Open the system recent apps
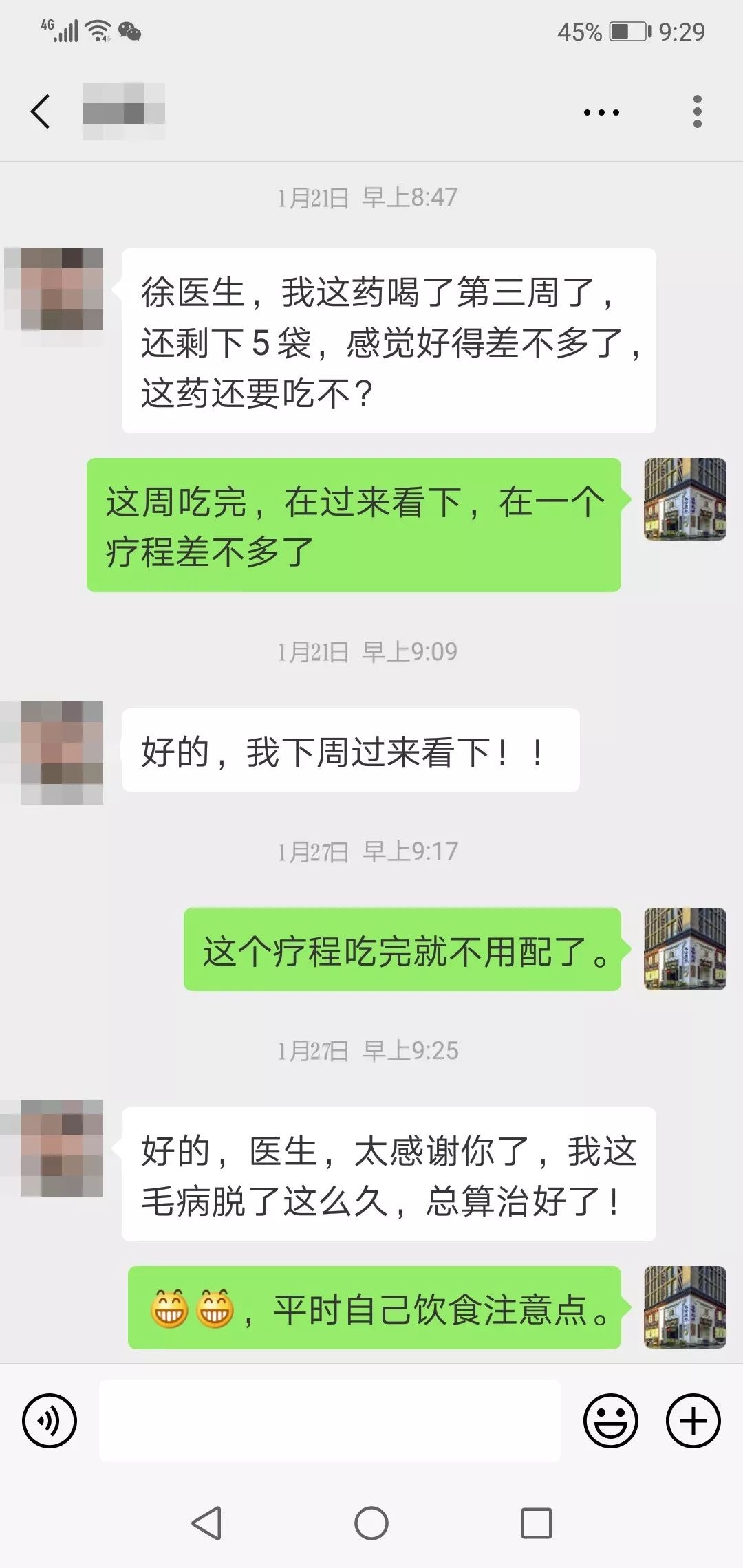This screenshot has height=1568, width=743. pos(537,1523)
